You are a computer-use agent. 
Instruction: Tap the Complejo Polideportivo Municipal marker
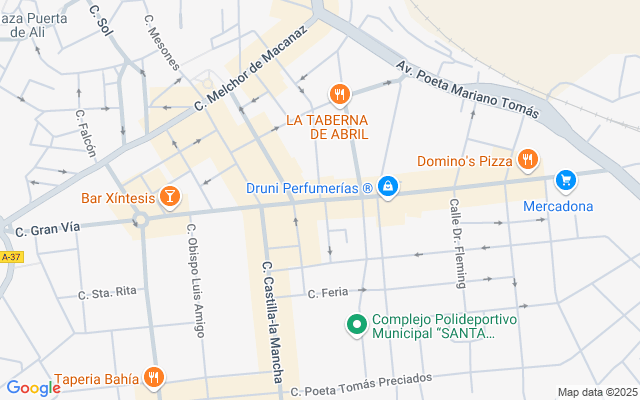(355, 325)
